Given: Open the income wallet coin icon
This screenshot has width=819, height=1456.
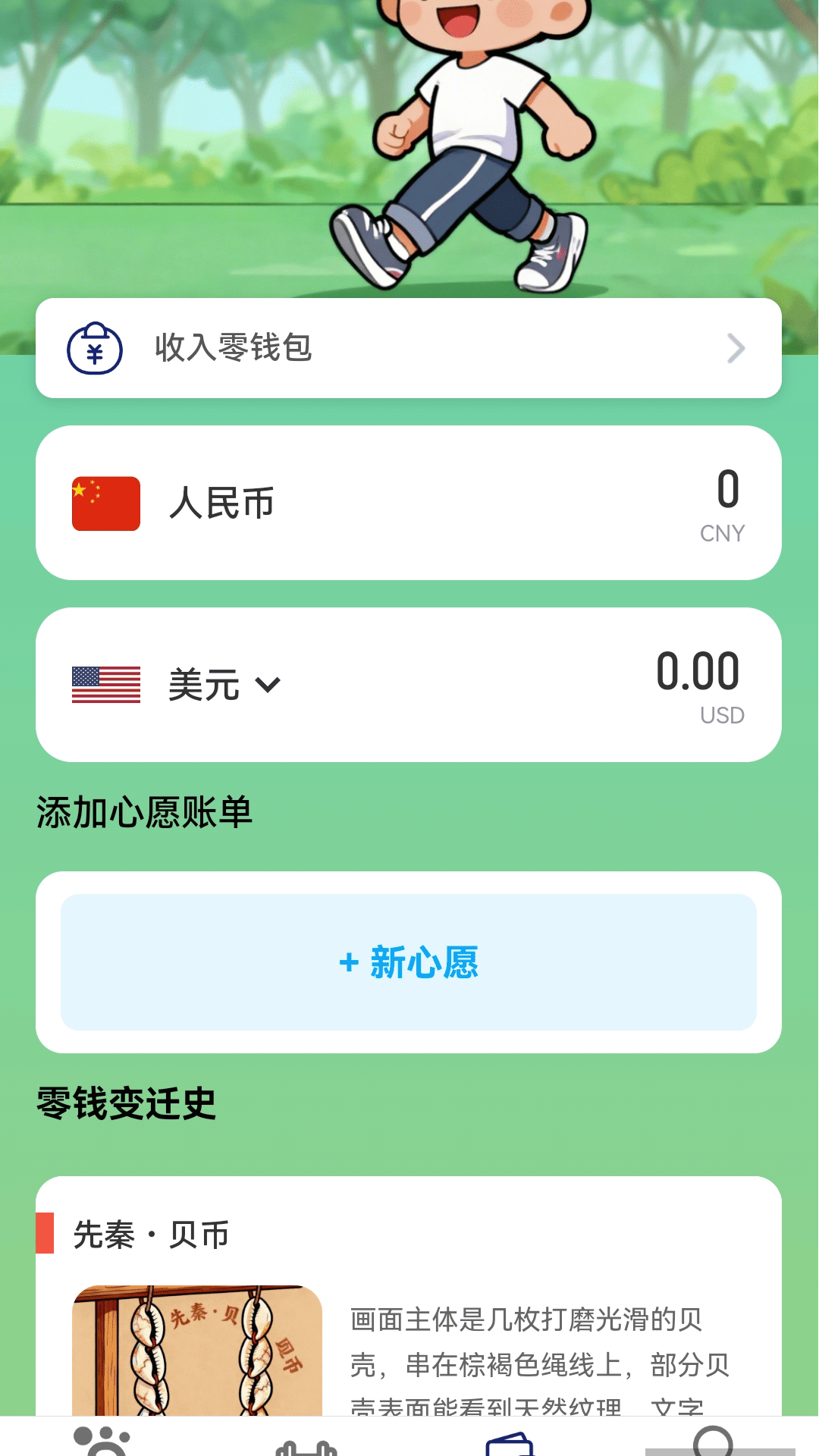Looking at the screenshot, I should (95, 348).
